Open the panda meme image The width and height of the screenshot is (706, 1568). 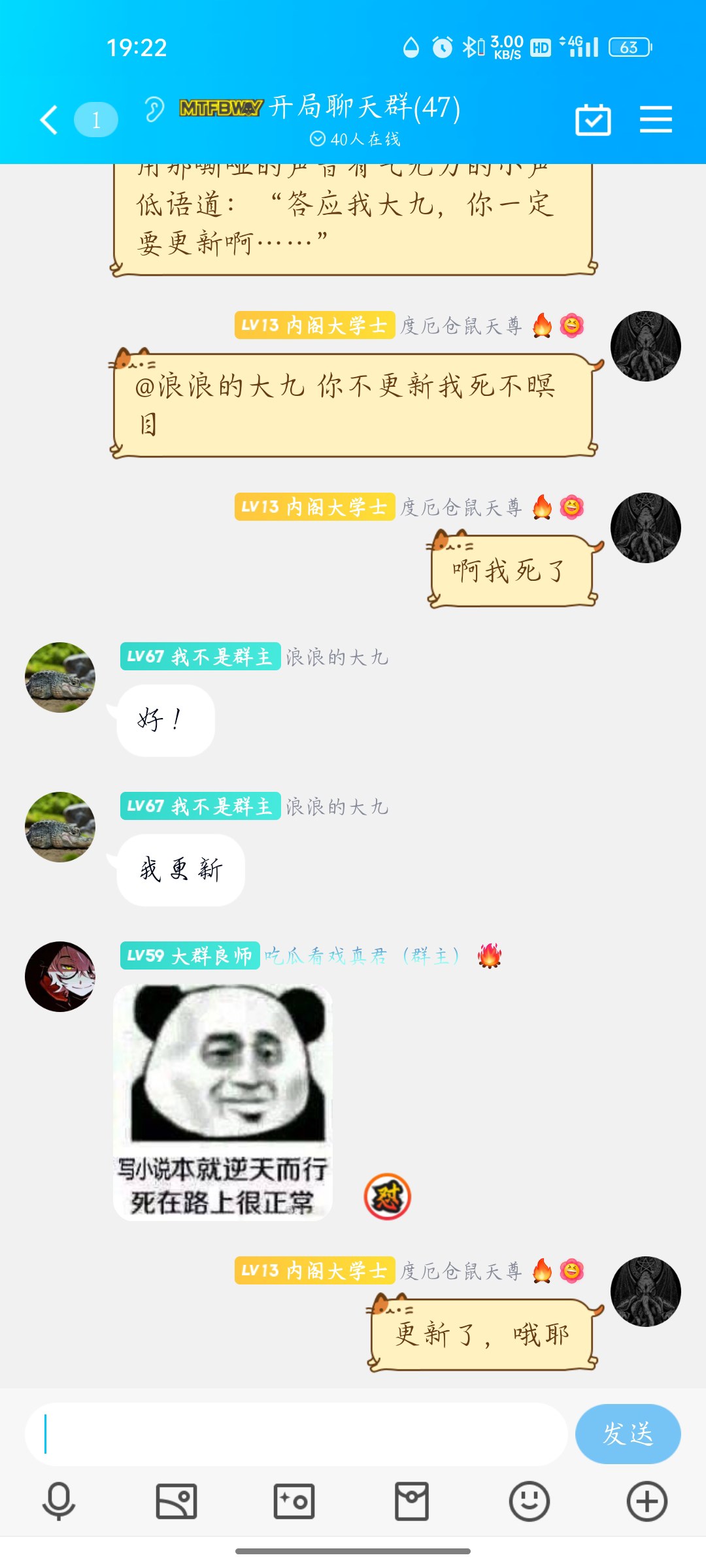click(223, 1102)
